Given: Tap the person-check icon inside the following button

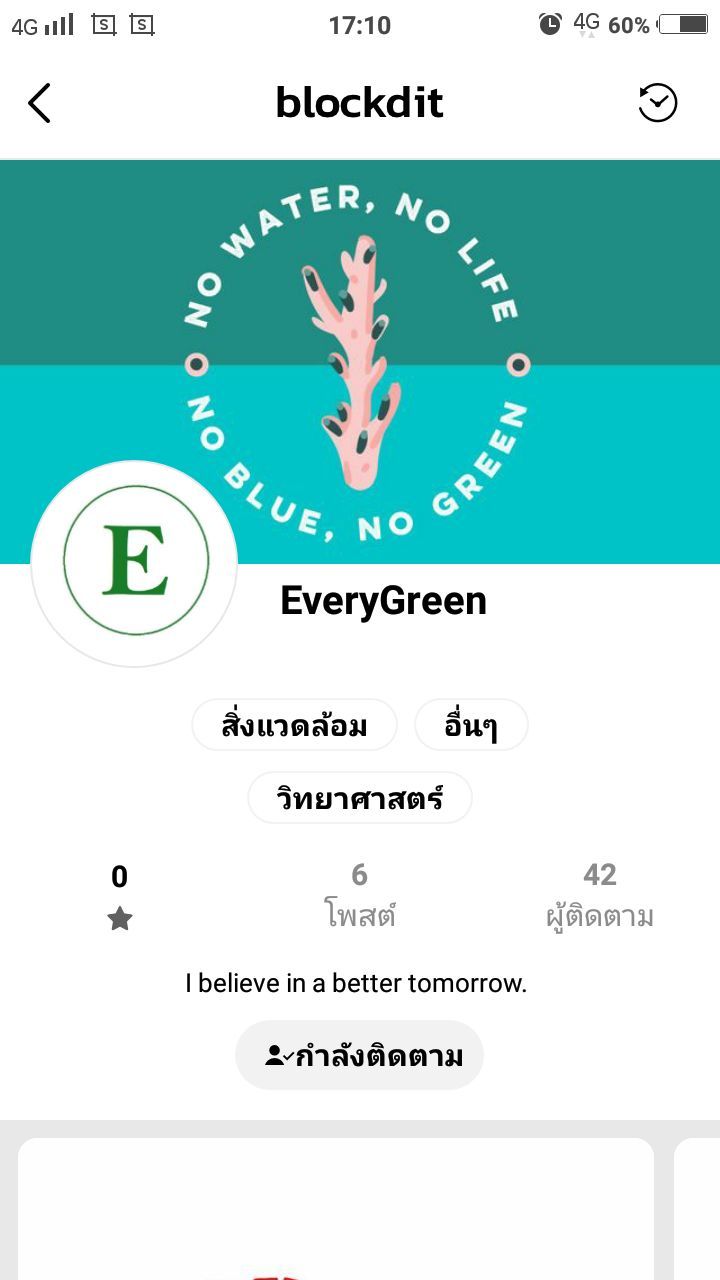Looking at the screenshot, I should [x=277, y=1054].
